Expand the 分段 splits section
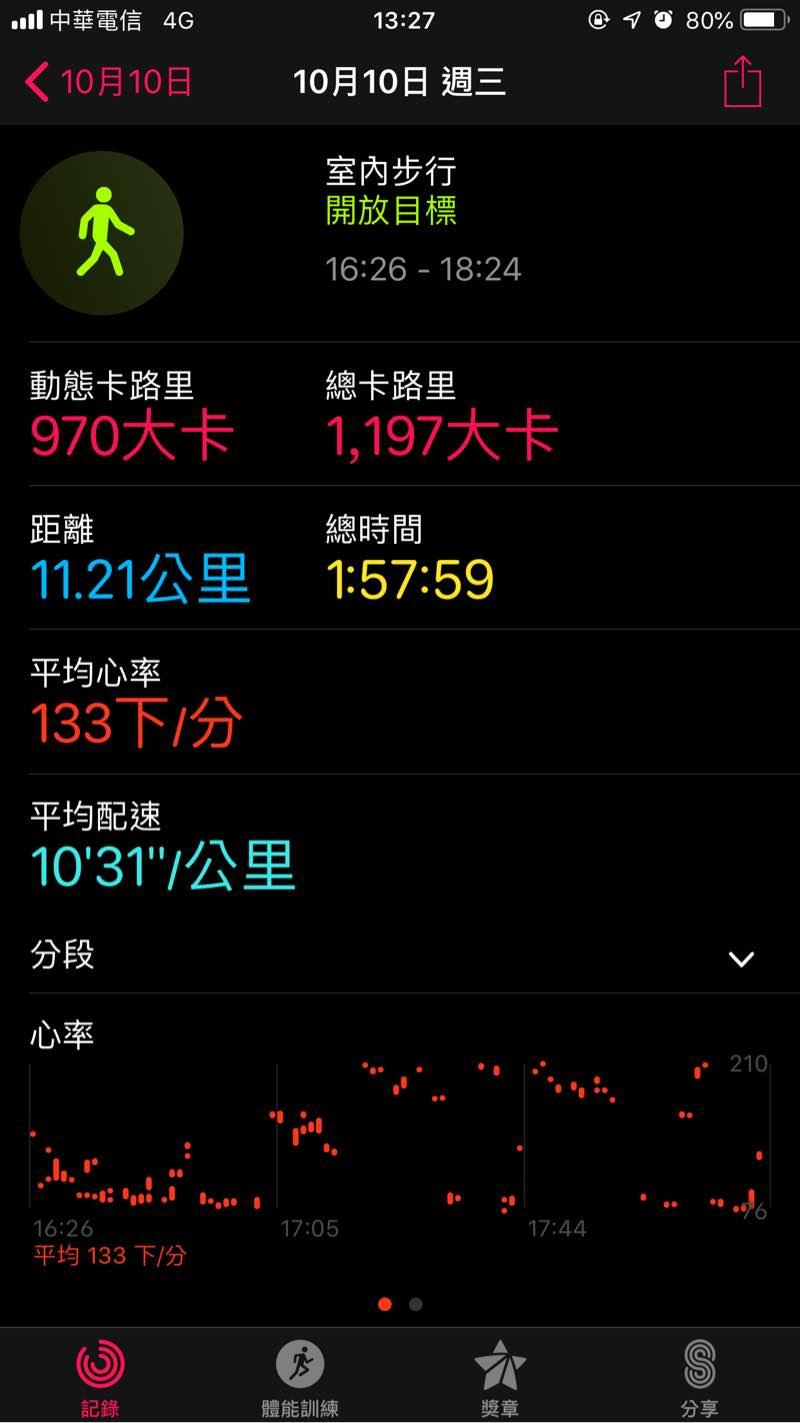Screen dimensions: 800x1423 (740, 959)
